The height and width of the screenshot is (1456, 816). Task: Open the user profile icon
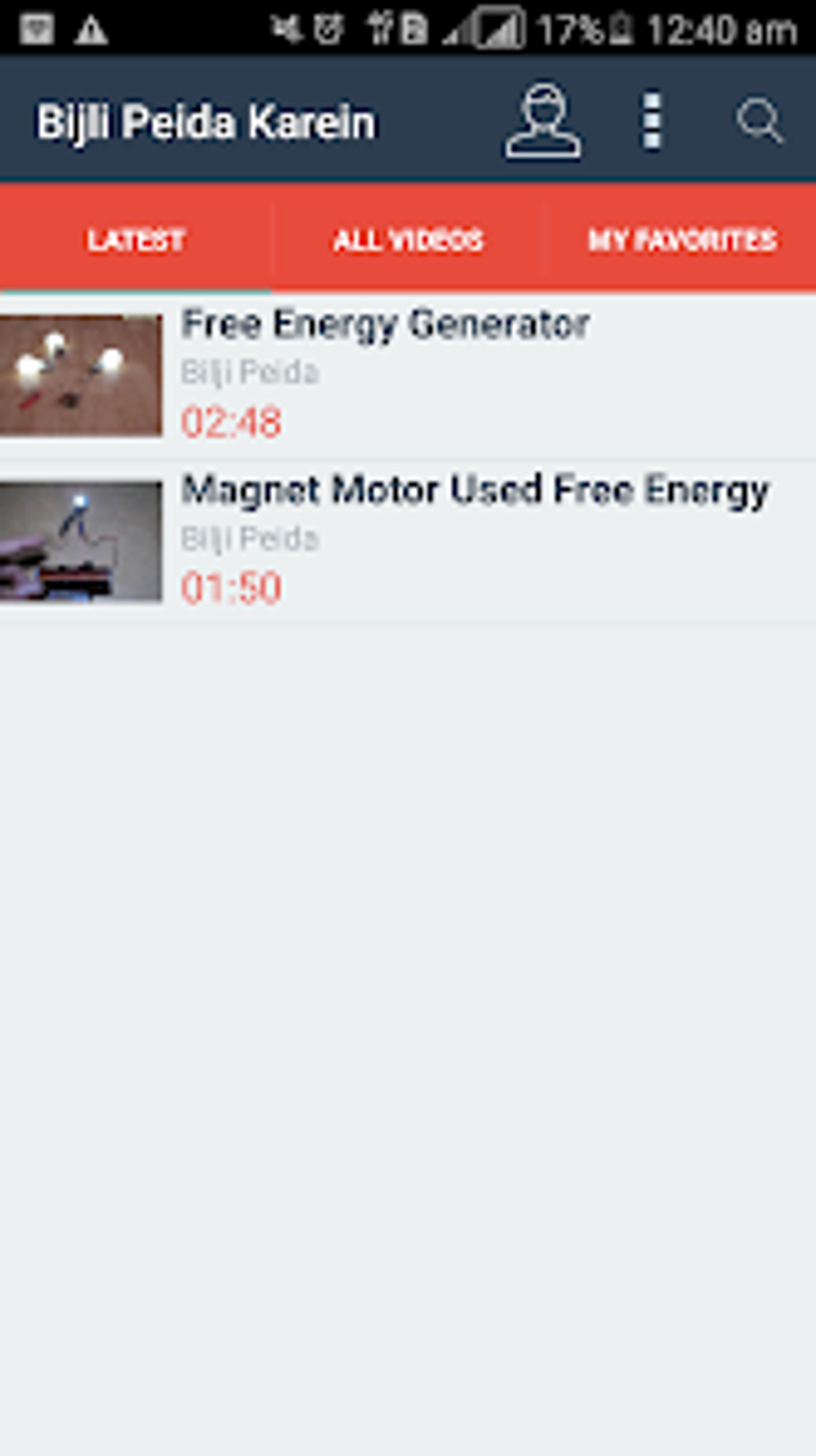(543, 122)
